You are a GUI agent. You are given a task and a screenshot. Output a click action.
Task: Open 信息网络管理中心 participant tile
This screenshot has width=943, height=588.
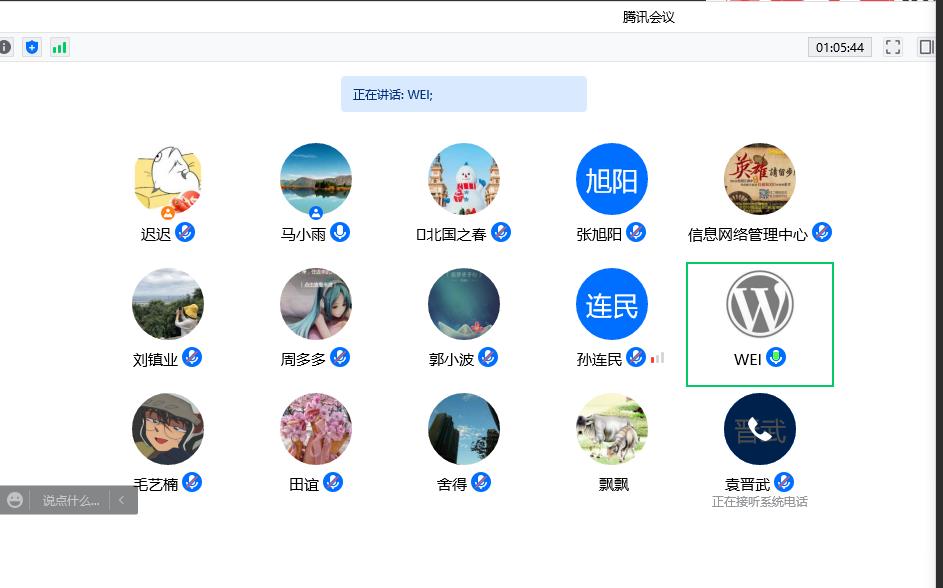760,180
